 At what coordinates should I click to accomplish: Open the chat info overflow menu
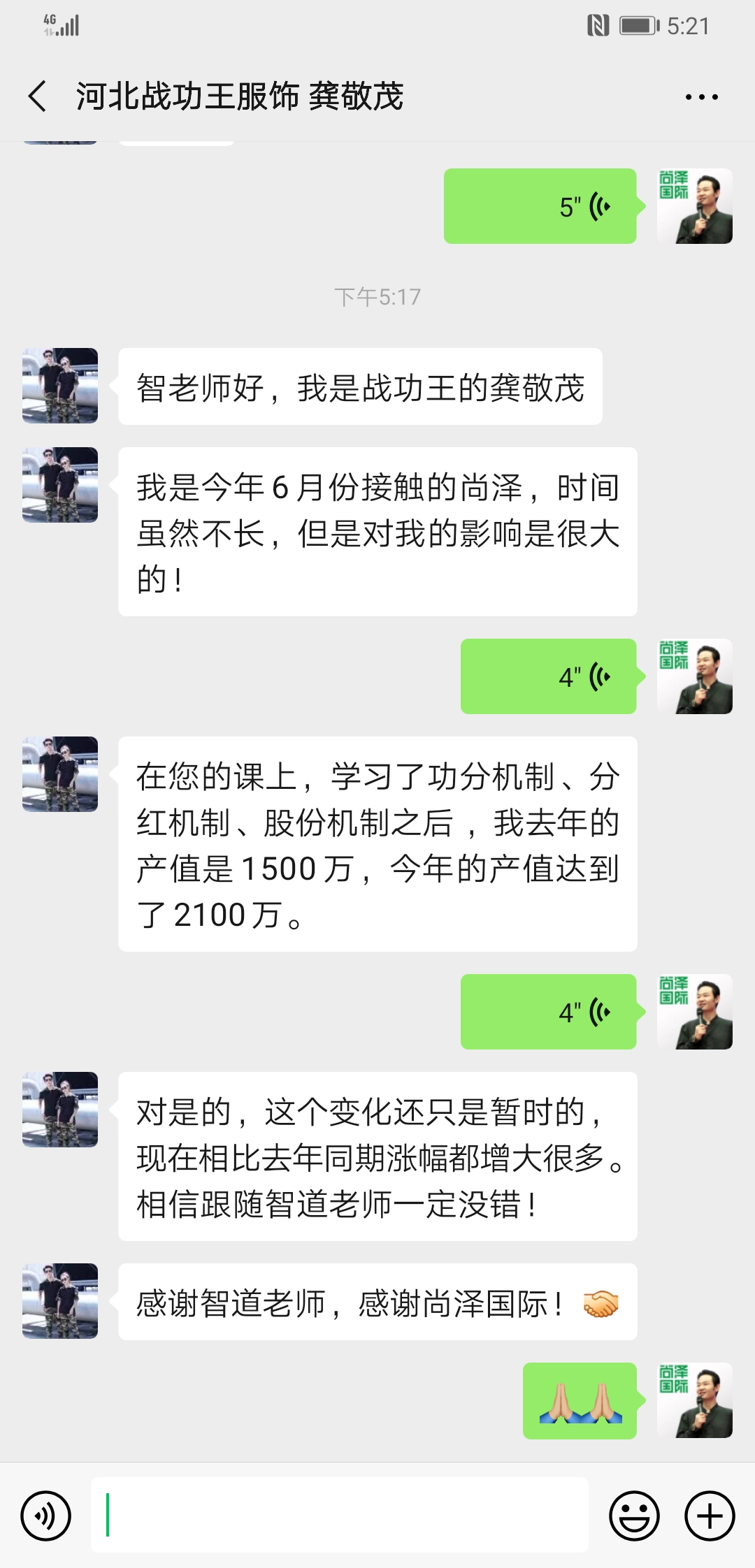(x=701, y=97)
